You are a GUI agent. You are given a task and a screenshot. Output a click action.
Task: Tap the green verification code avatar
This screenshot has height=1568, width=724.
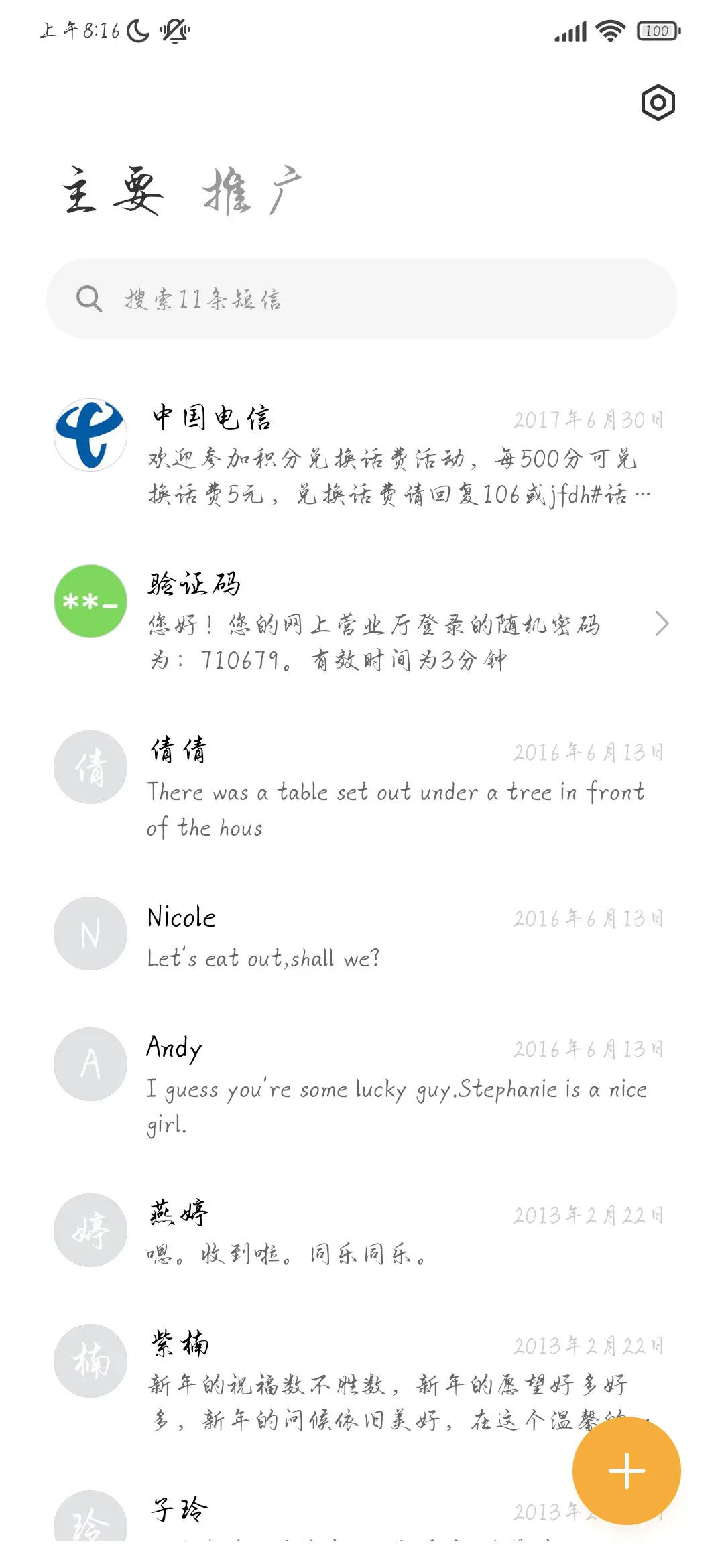point(90,601)
